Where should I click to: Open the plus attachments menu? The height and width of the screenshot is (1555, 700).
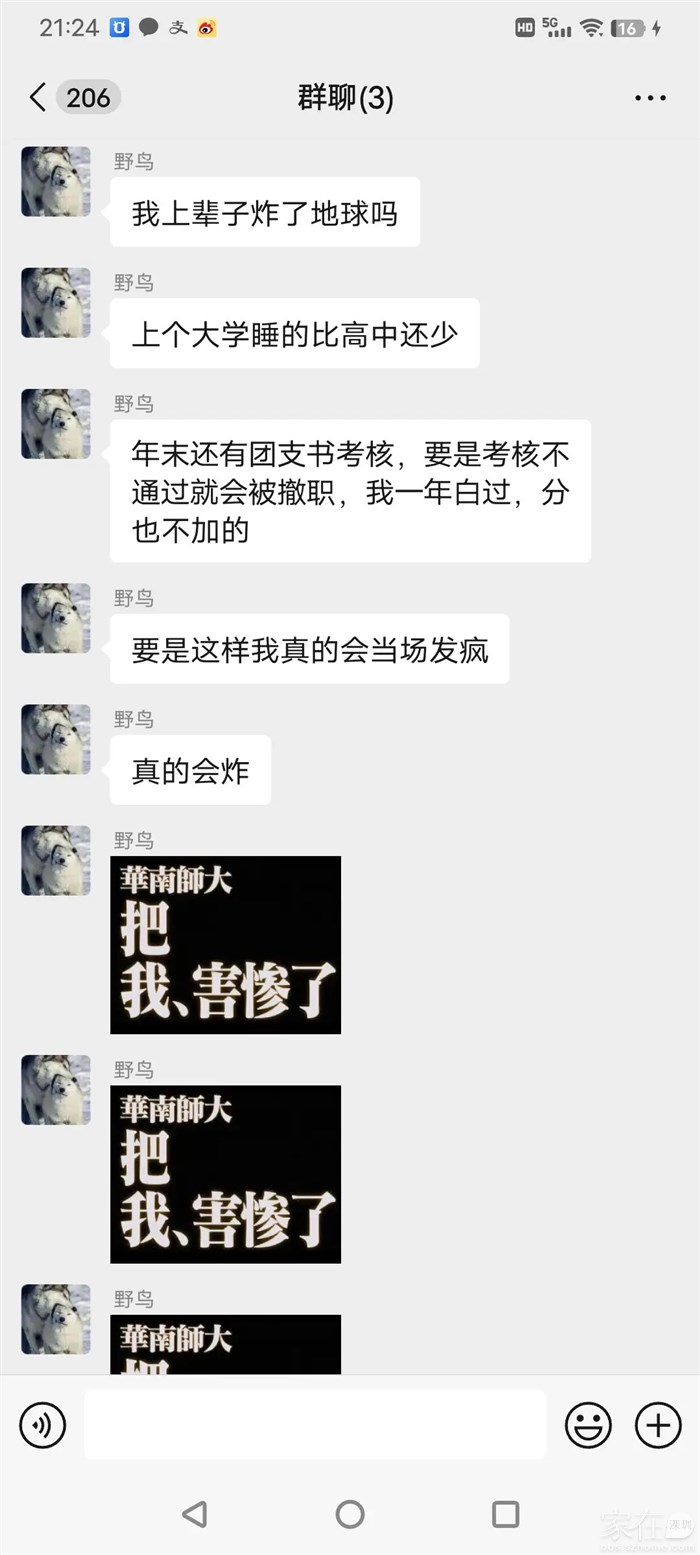tap(658, 1424)
